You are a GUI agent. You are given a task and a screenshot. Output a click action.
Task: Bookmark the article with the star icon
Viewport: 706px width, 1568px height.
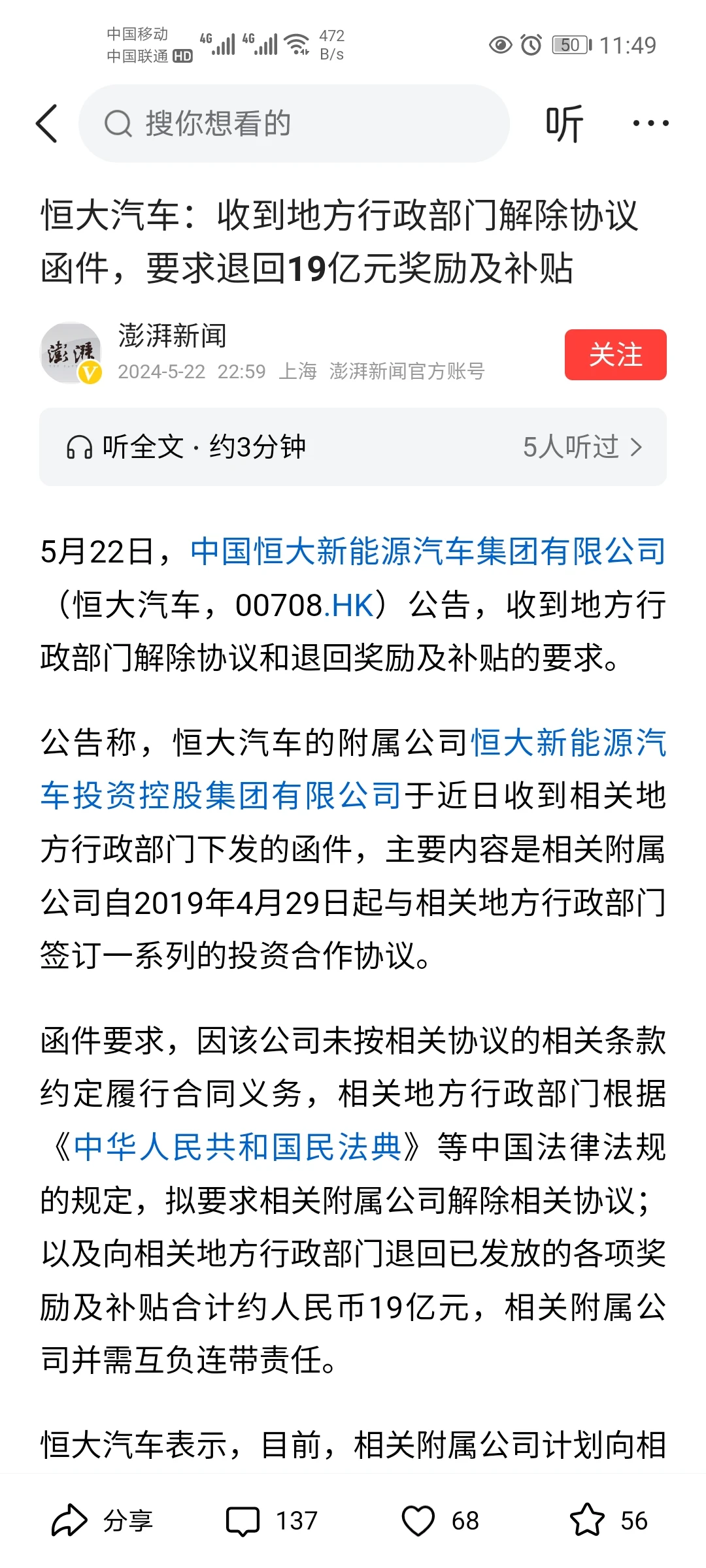(x=587, y=1520)
